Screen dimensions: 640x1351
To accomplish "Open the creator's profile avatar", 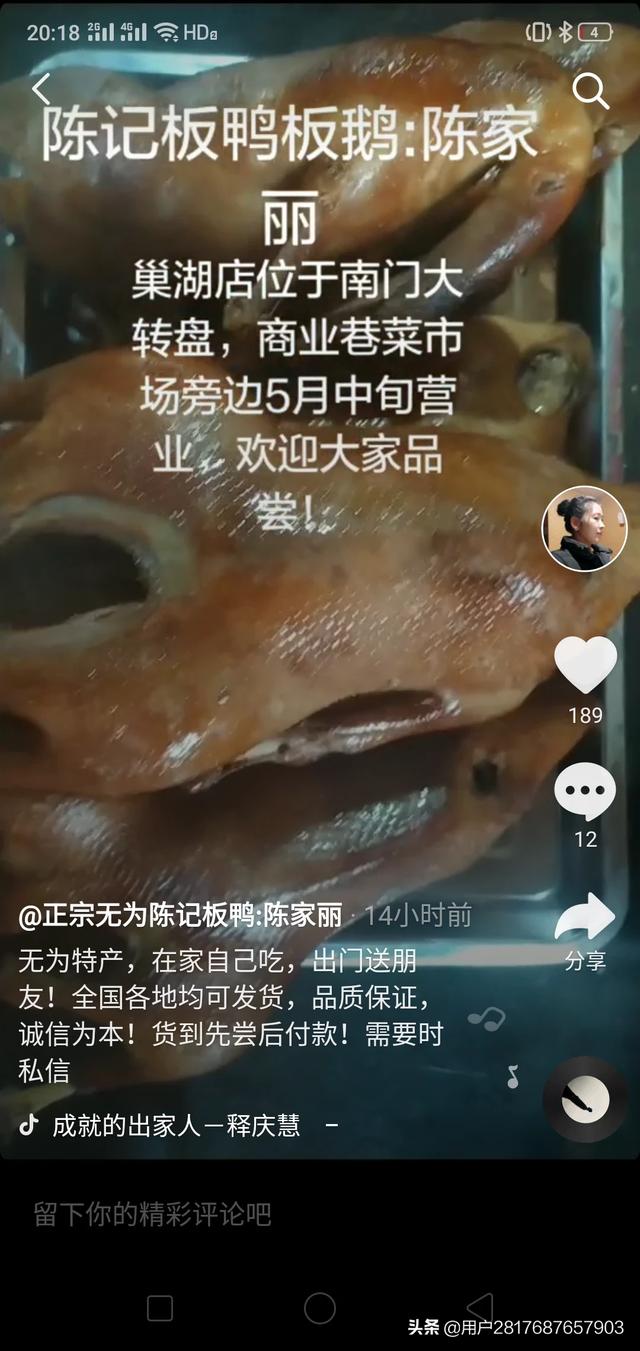I will click(x=585, y=529).
